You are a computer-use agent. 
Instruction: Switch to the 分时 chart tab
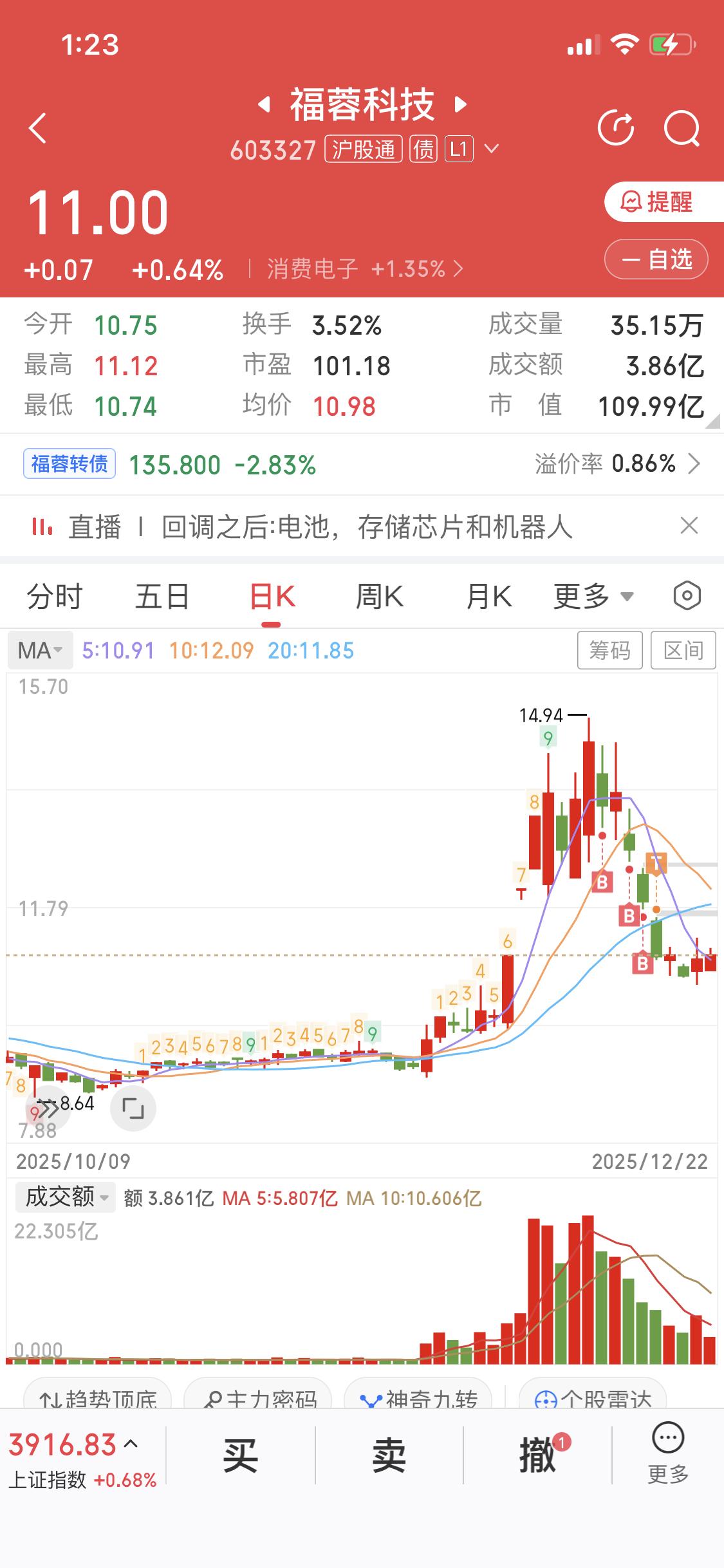[55, 595]
